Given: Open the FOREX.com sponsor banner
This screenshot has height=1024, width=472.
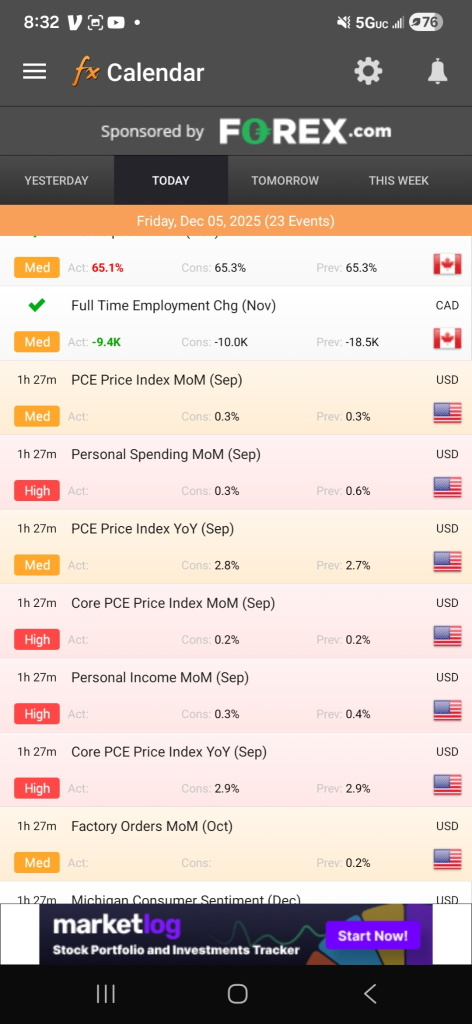Looking at the screenshot, I should click(236, 131).
